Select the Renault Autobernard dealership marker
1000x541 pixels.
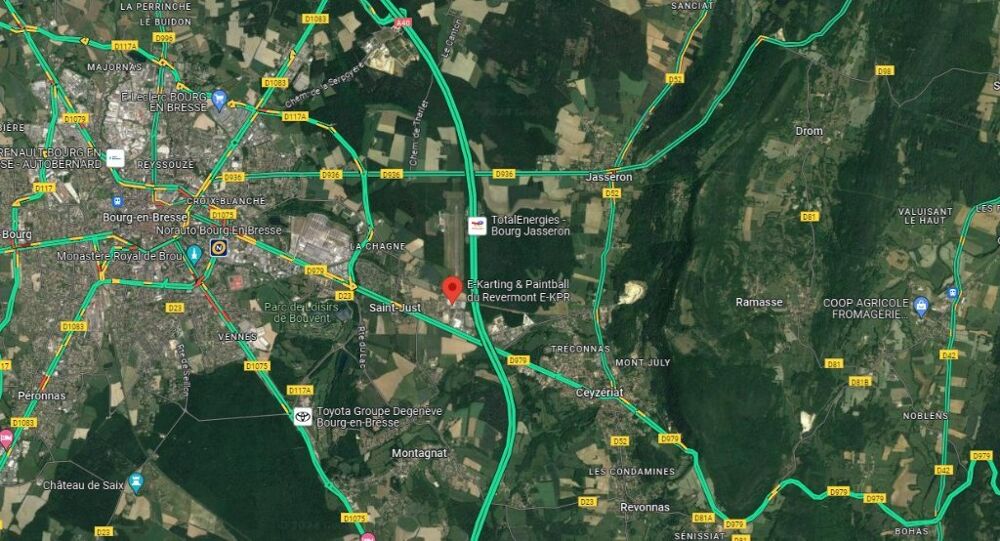[x=115, y=158]
